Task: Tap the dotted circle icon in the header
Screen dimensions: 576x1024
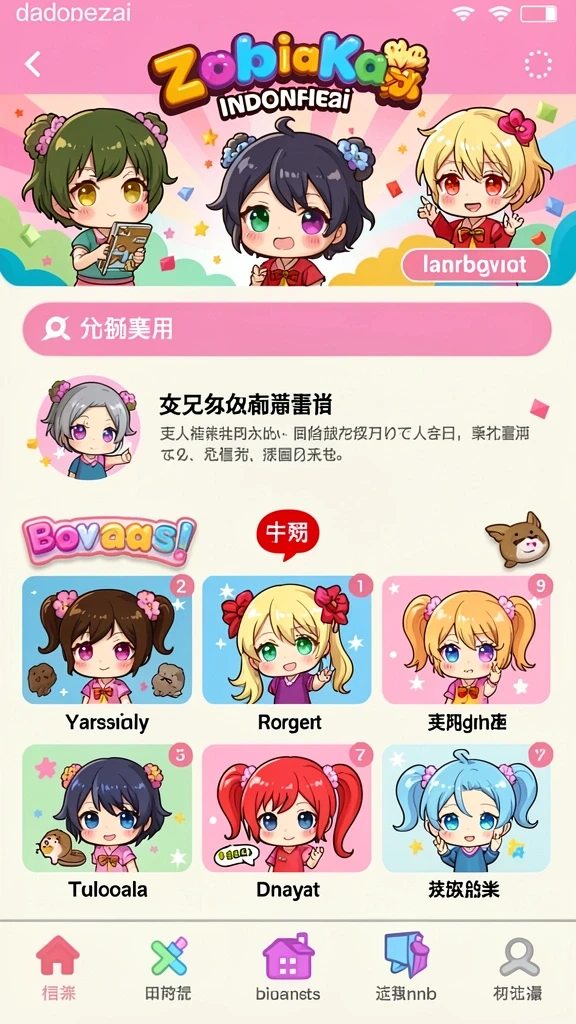Action: point(538,64)
